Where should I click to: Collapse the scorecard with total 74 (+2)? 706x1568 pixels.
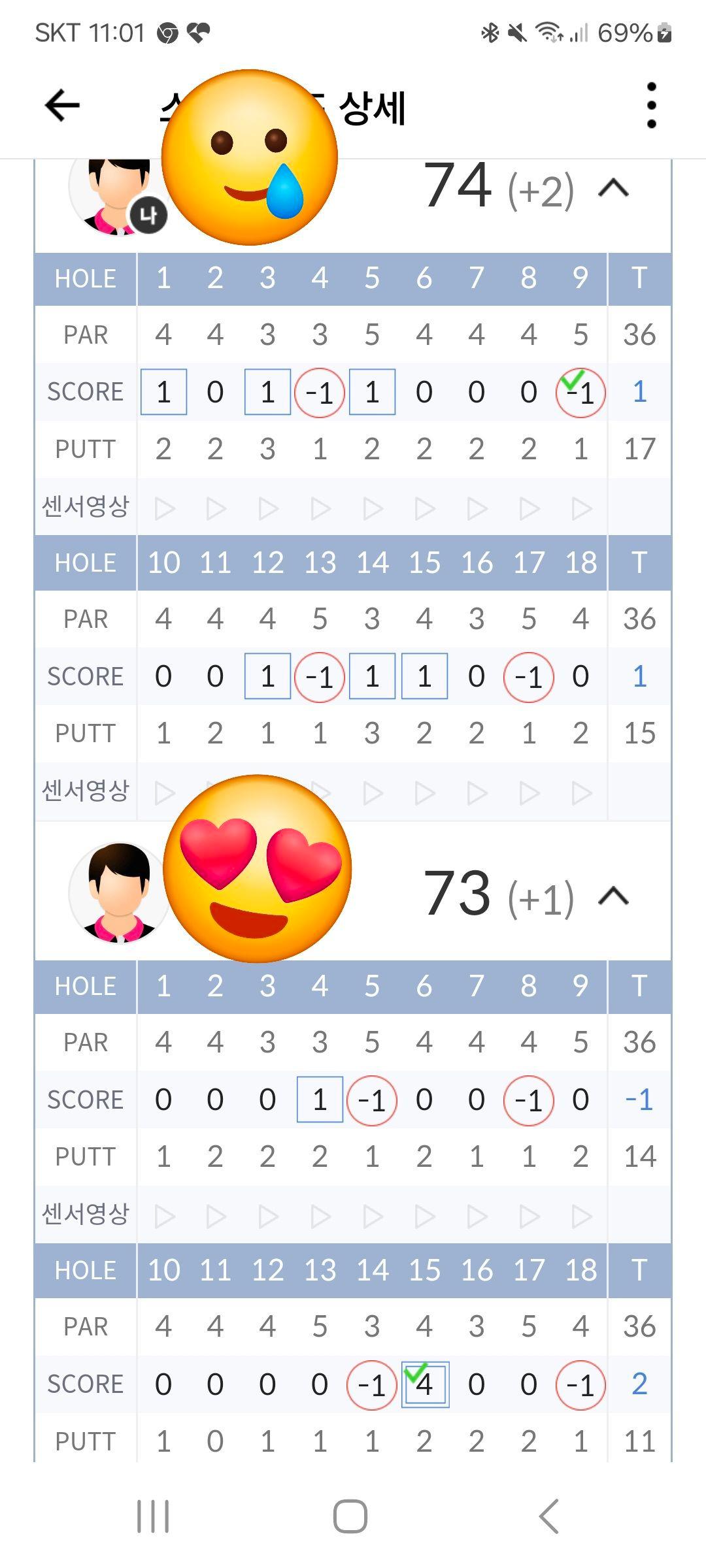613,189
